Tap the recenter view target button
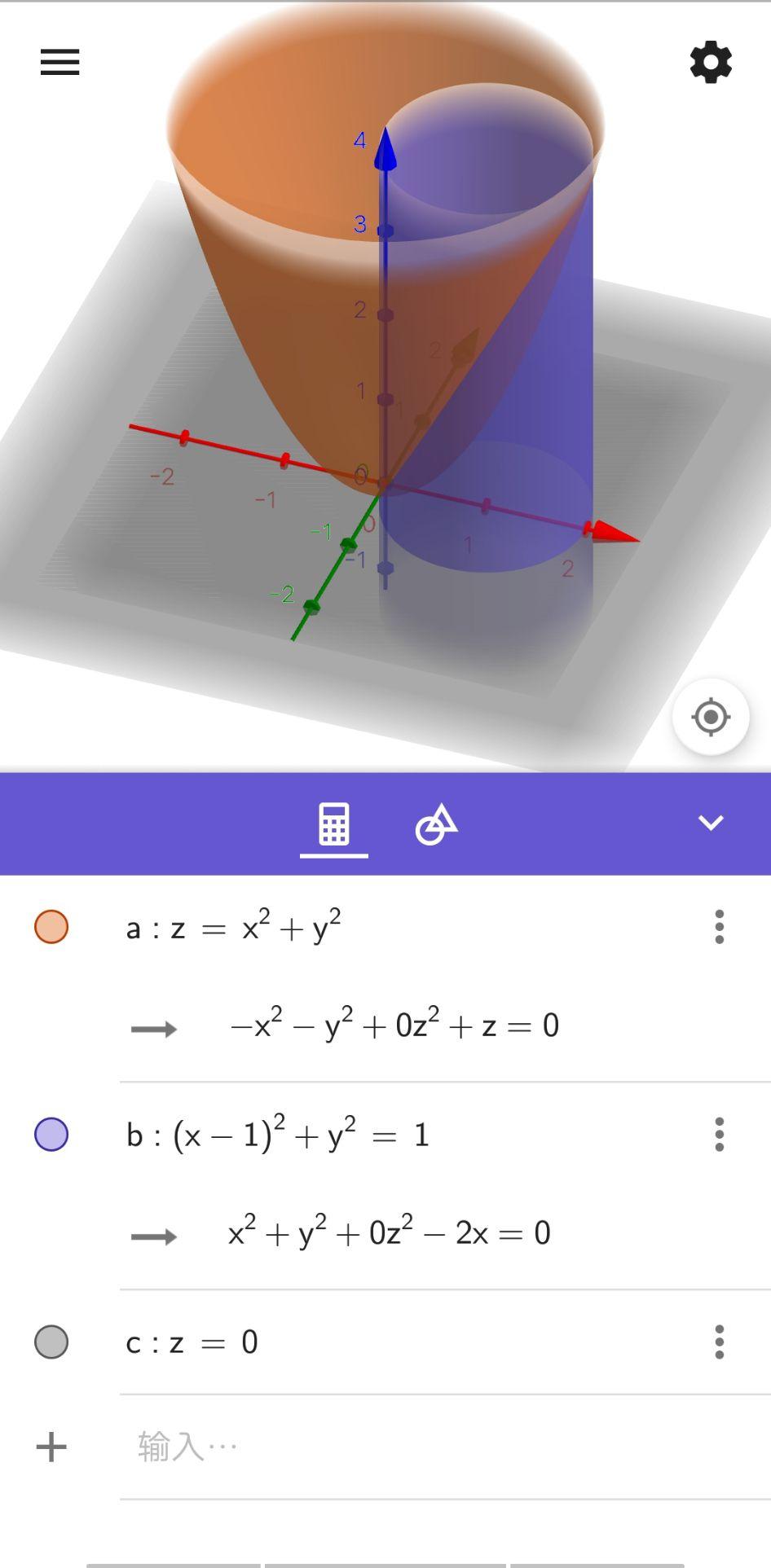This screenshot has width=771, height=1568. click(710, 718)
